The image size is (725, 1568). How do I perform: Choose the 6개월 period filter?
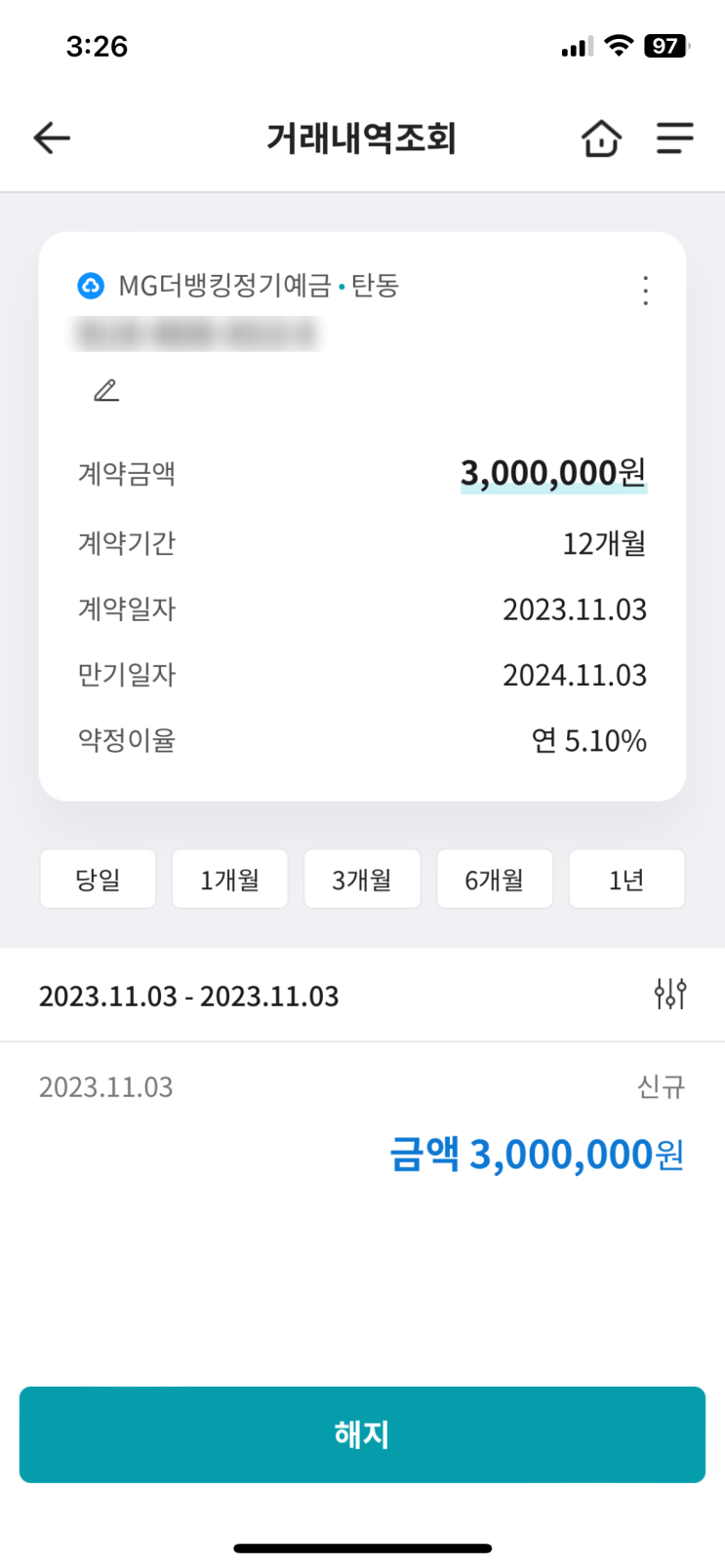pos(495,880)
